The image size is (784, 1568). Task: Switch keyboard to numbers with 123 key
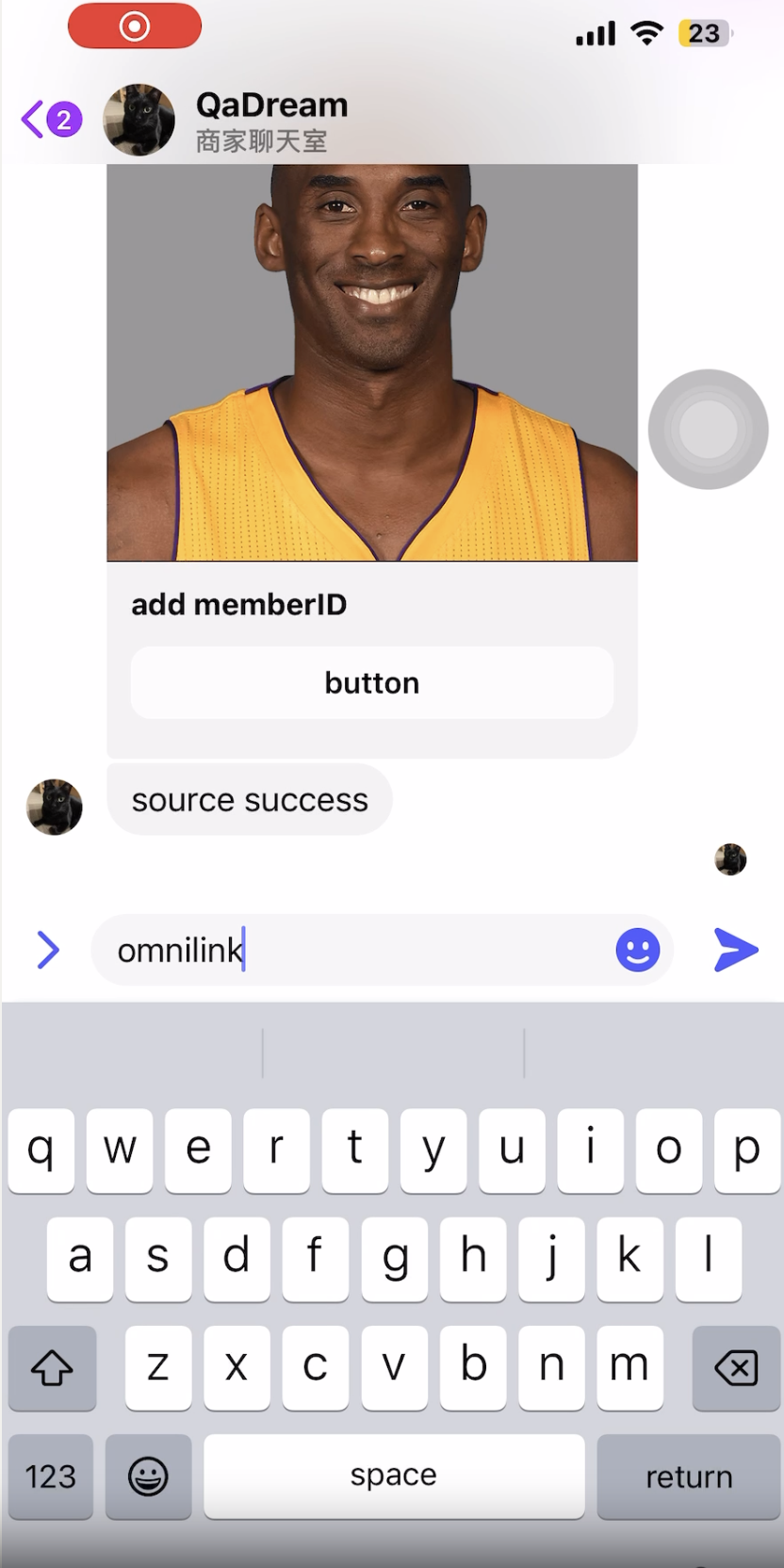(51, 1477)
